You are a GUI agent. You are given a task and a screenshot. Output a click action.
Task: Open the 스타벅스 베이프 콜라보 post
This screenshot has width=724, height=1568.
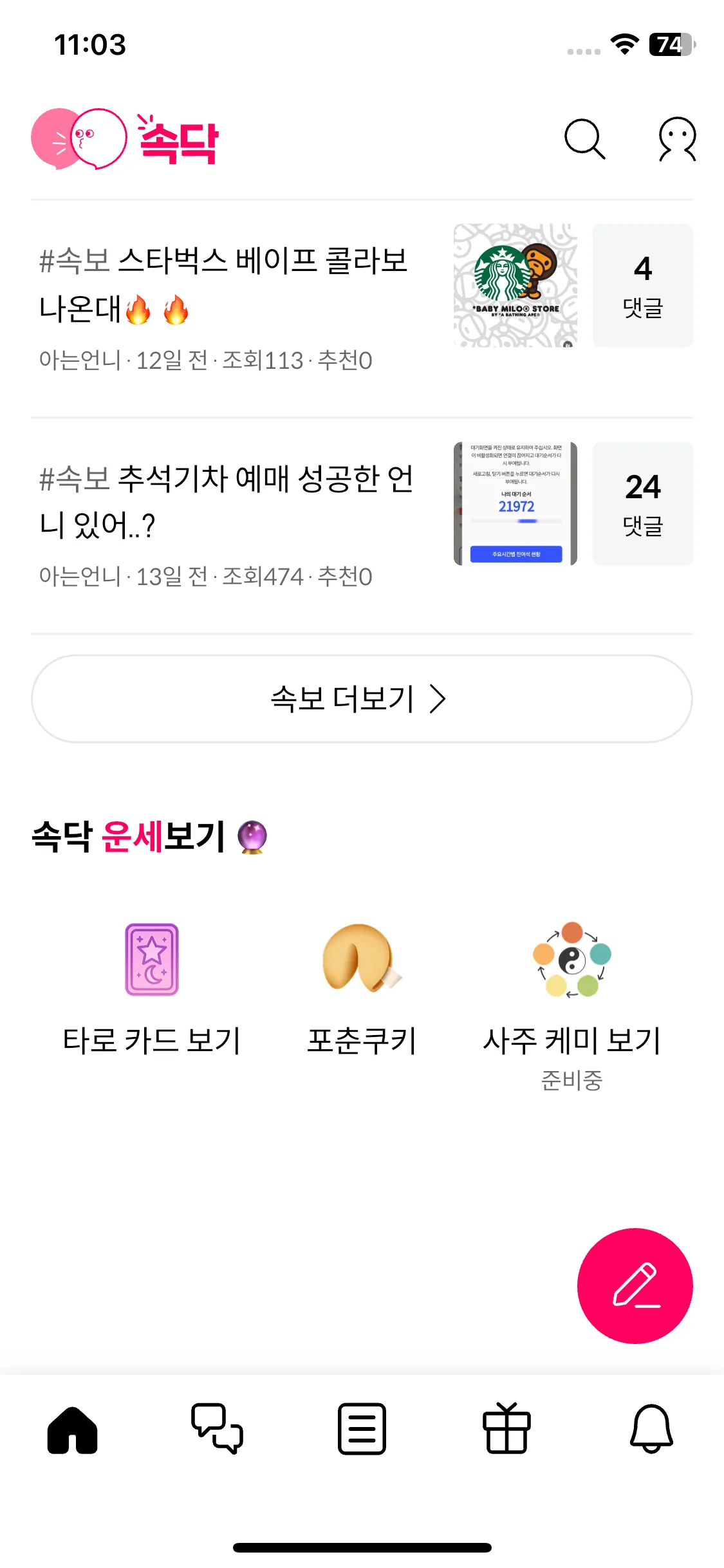click(224, 285)
